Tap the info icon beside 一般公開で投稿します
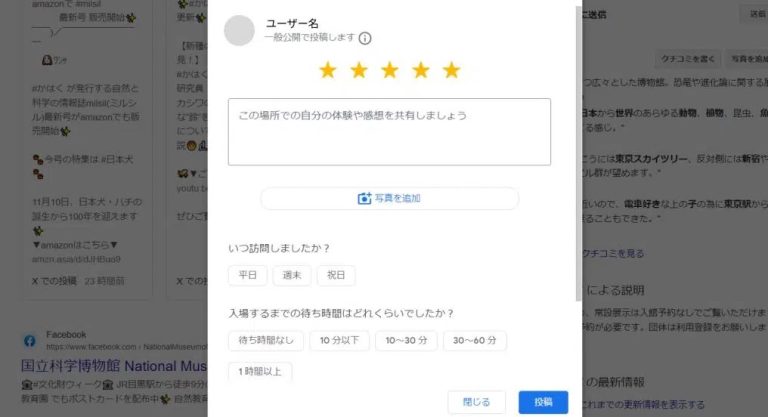 pos(365,39)
